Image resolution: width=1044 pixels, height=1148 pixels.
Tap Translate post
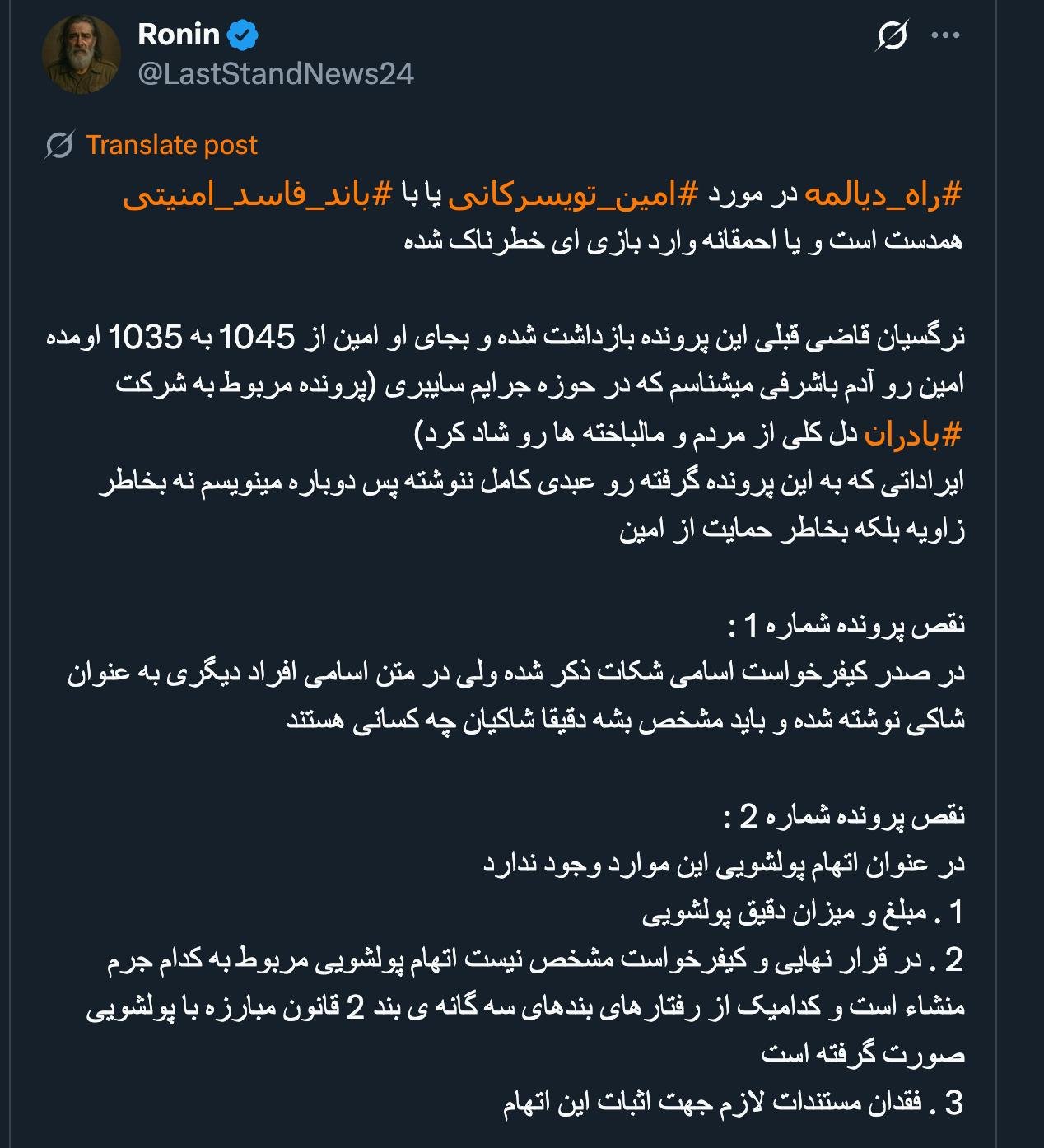pyautogui.click(x=171, y=145)
